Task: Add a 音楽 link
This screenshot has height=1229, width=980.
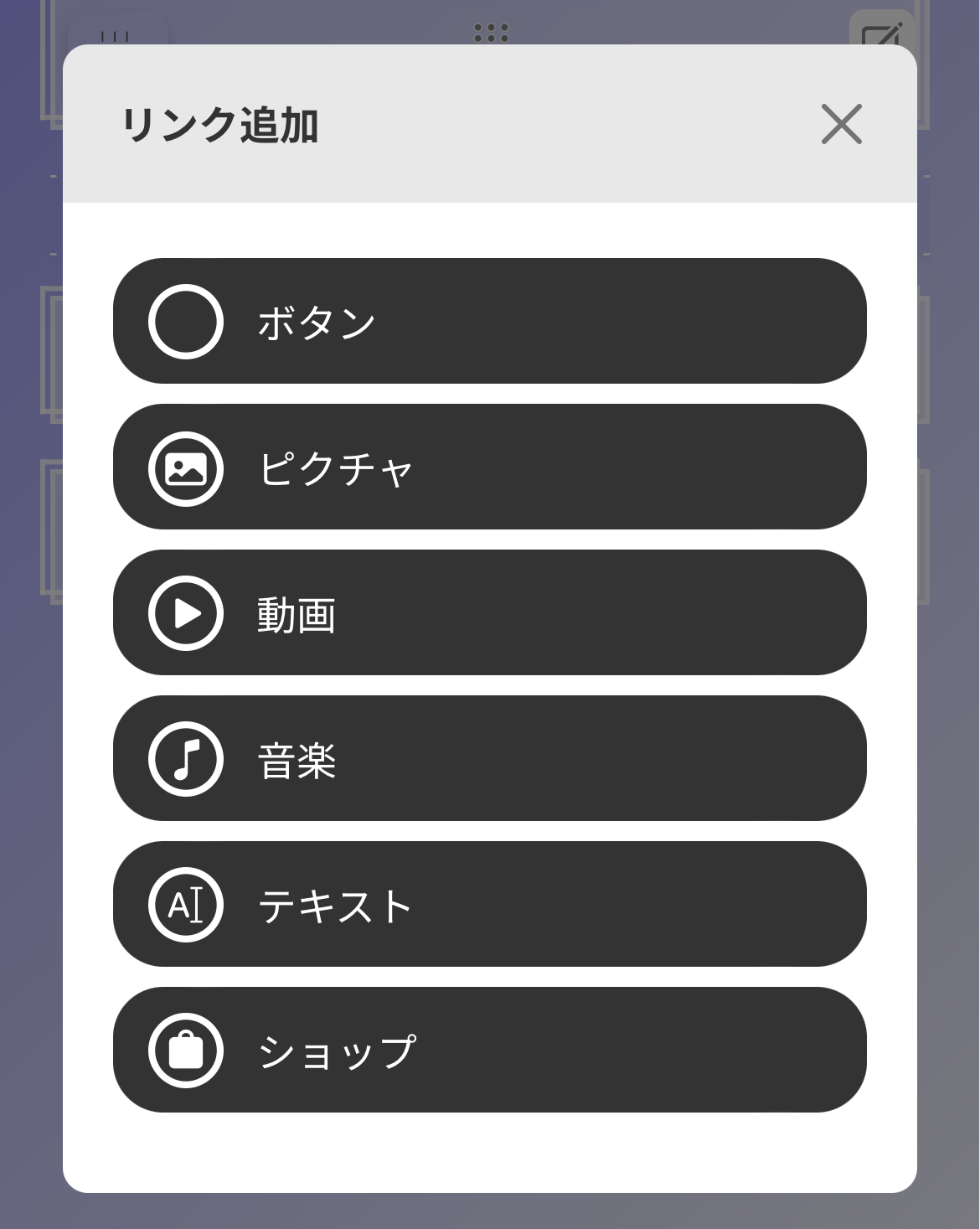Action: pos(488,759)
